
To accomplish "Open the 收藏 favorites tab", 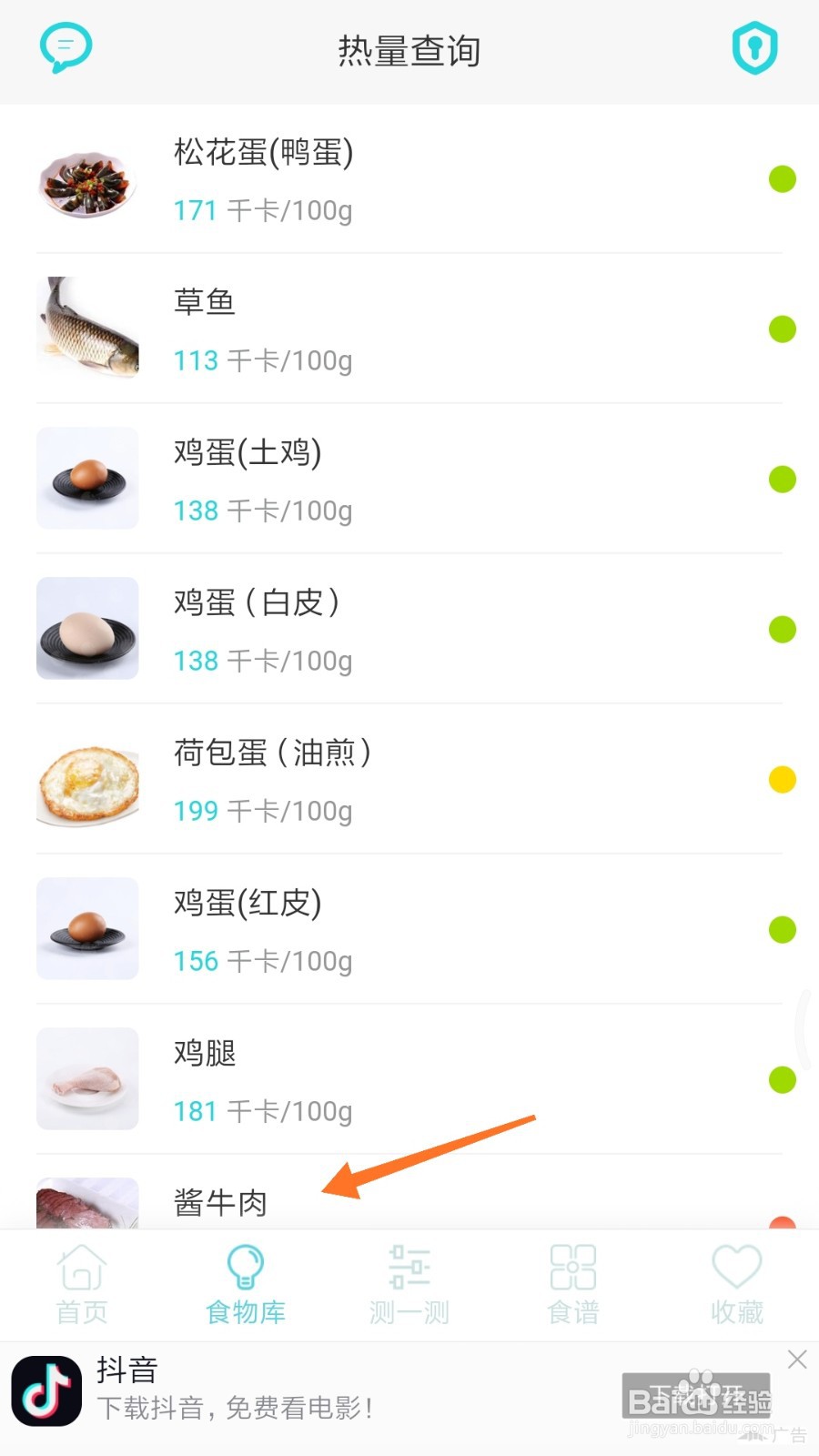I will click(737, 1285).
